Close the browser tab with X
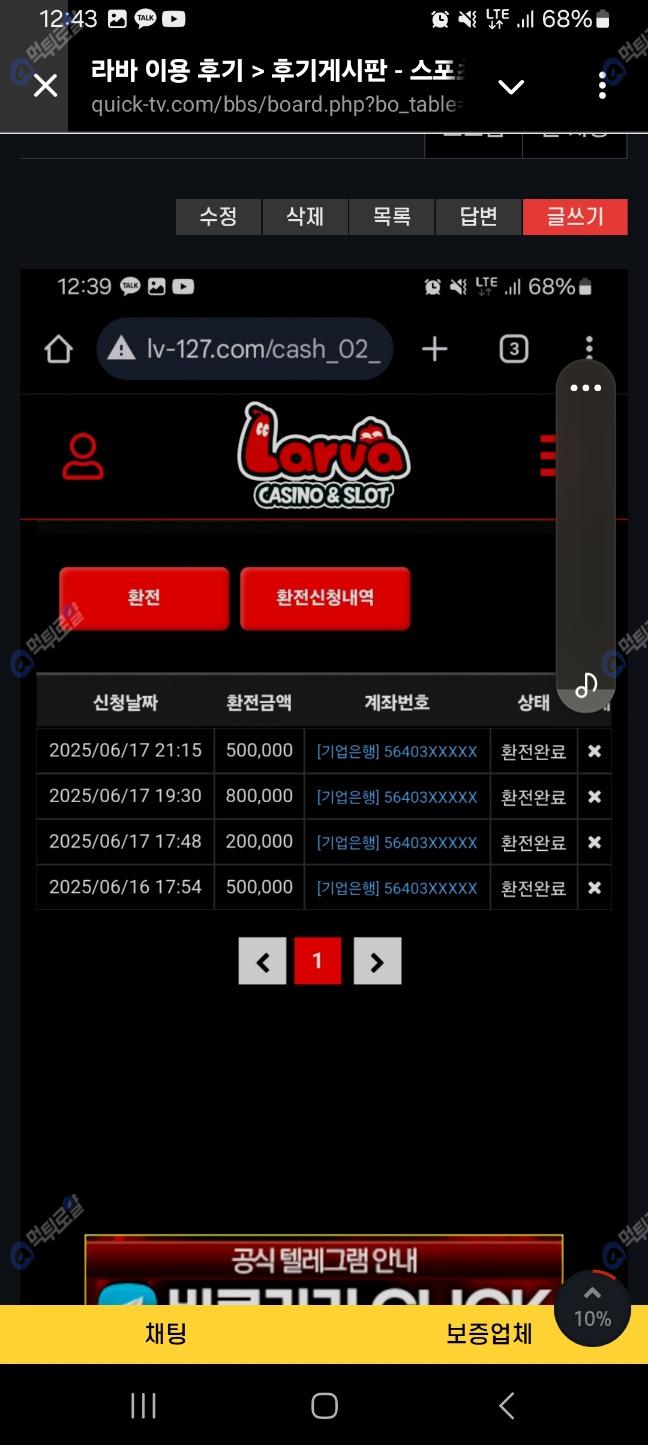 tap(45, 86)
